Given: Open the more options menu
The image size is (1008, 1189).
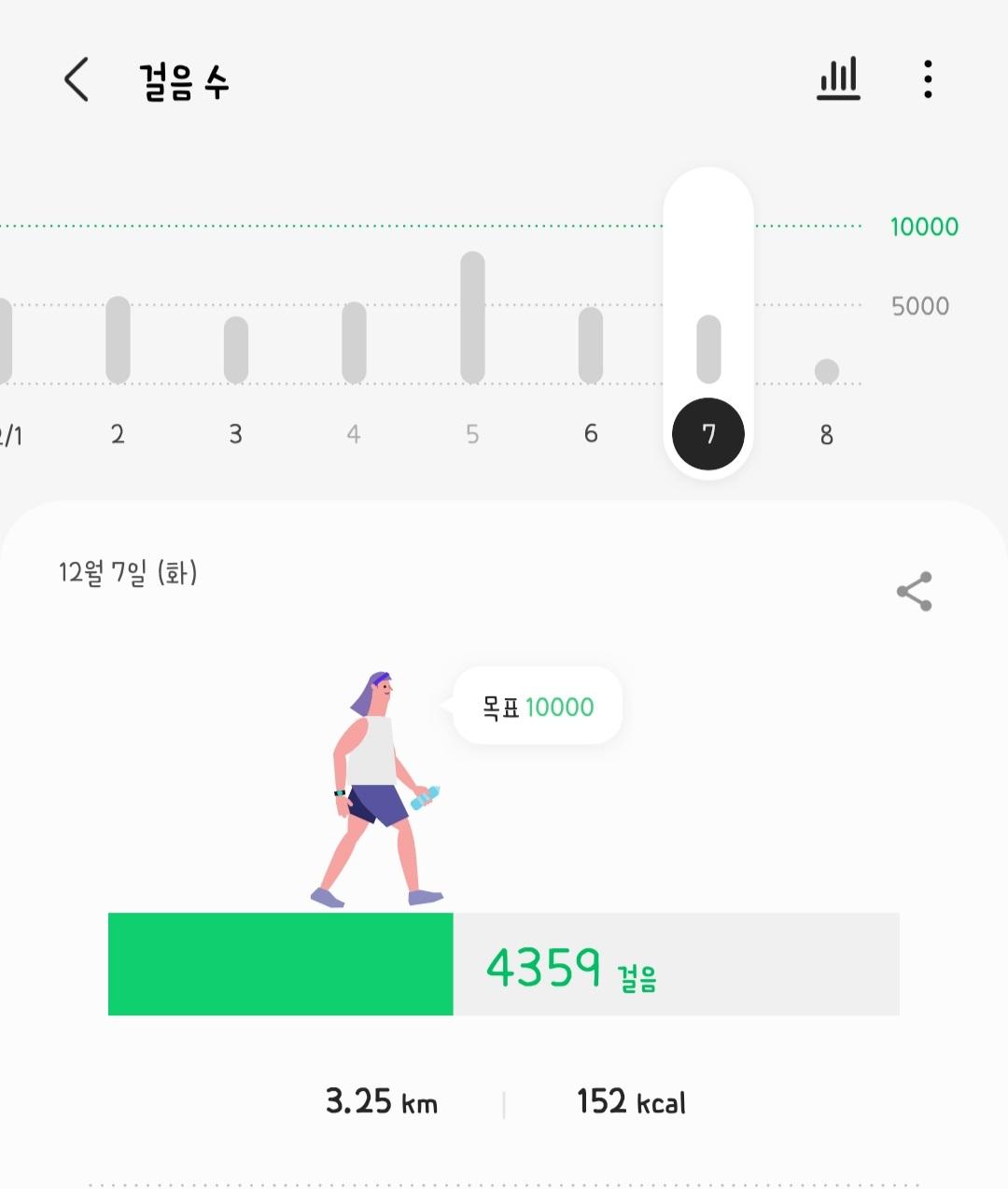Looking at the screenshot, I should [x=927, y=79].
